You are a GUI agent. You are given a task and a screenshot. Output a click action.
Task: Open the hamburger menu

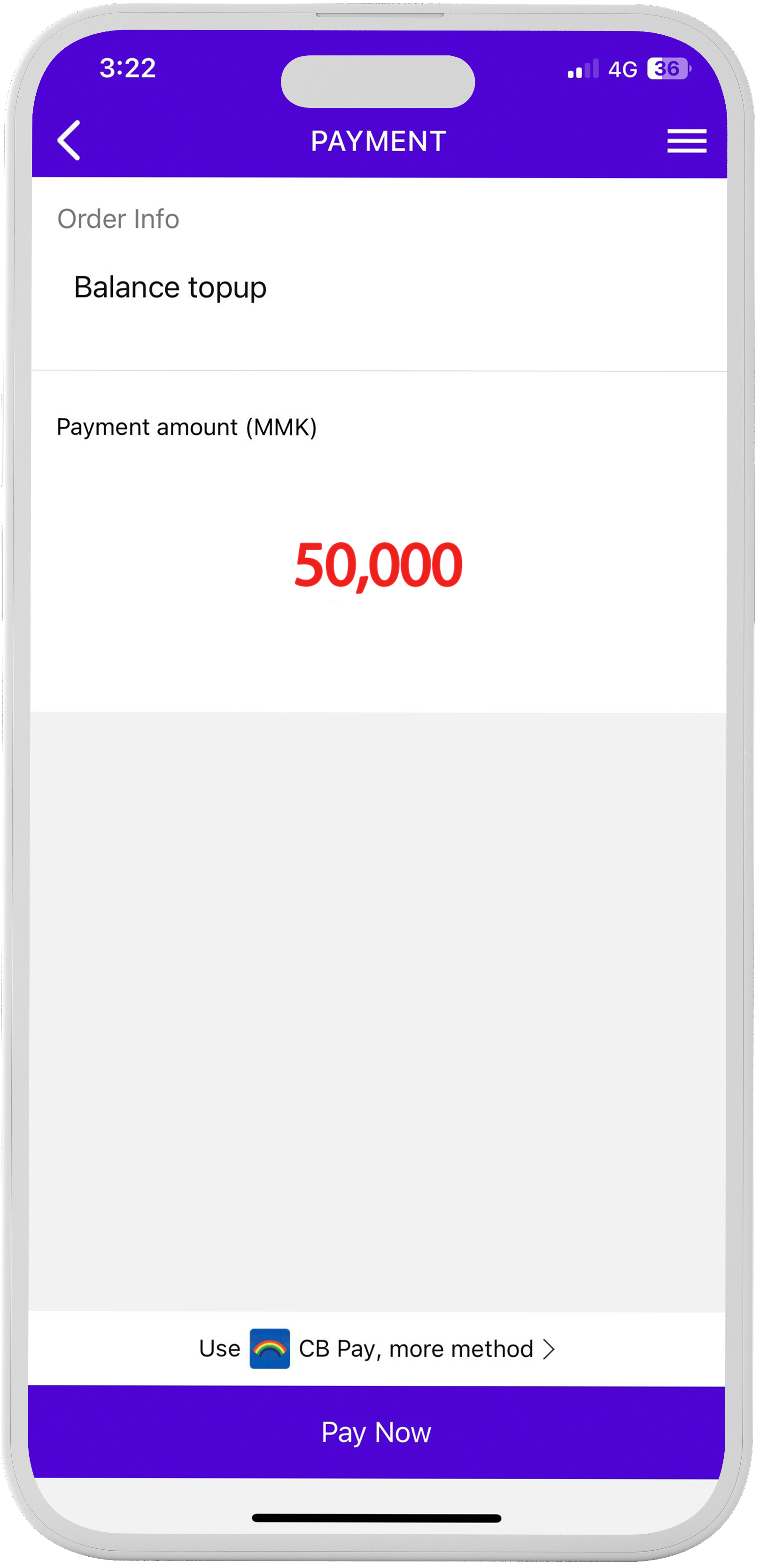tap(687, 141)
